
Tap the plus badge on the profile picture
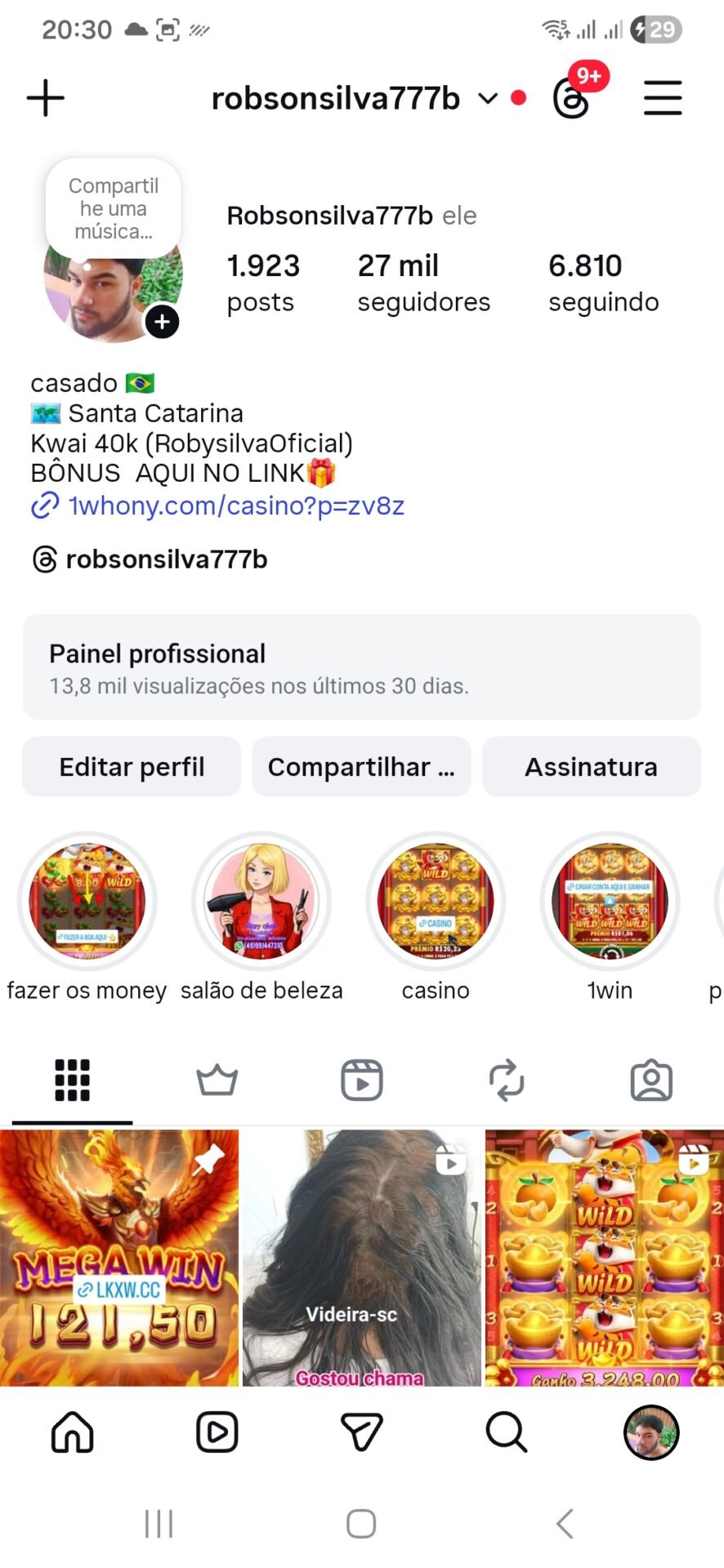162,322
